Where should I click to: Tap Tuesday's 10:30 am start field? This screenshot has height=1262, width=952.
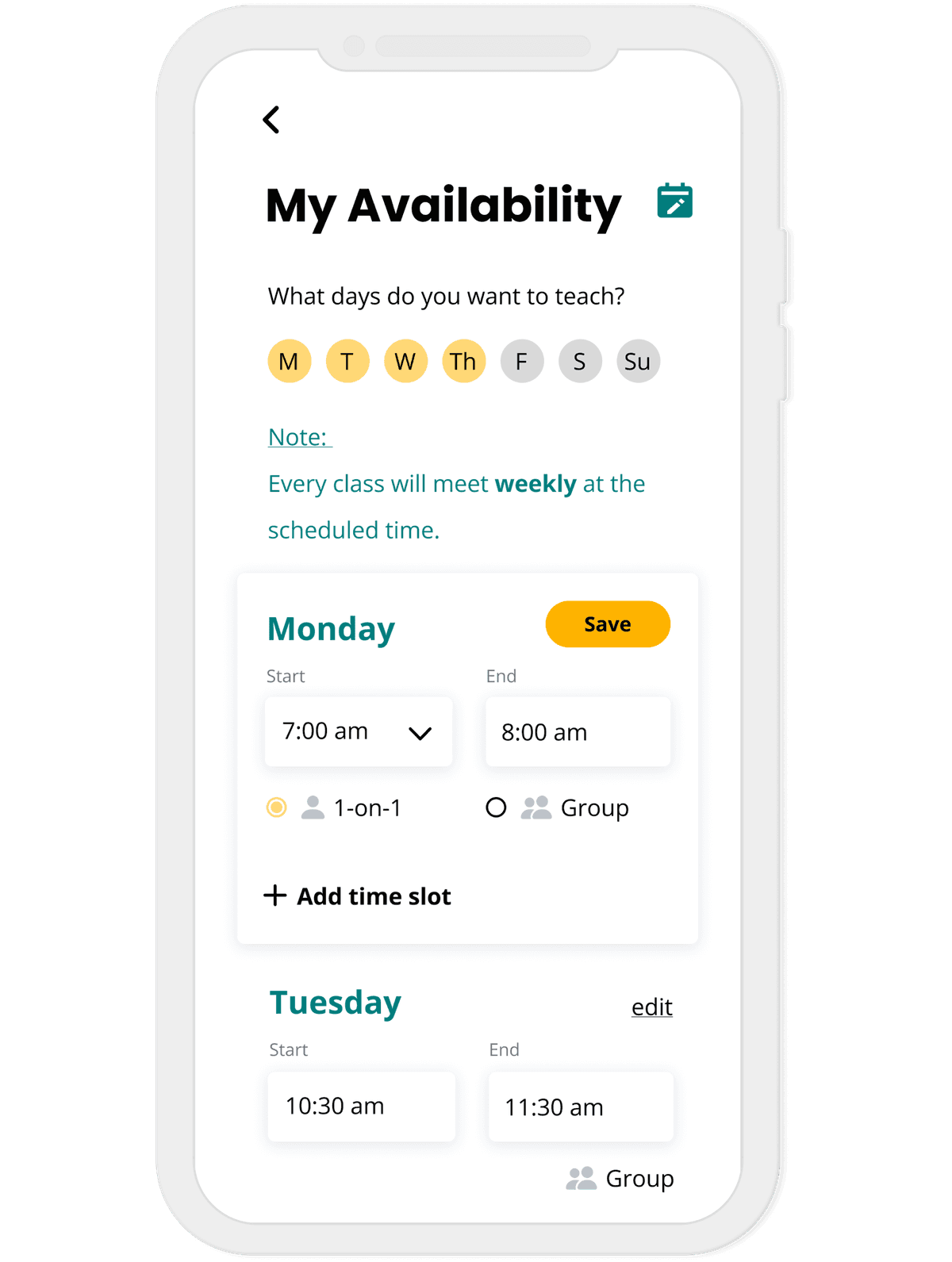click(x=361, y=1107)
